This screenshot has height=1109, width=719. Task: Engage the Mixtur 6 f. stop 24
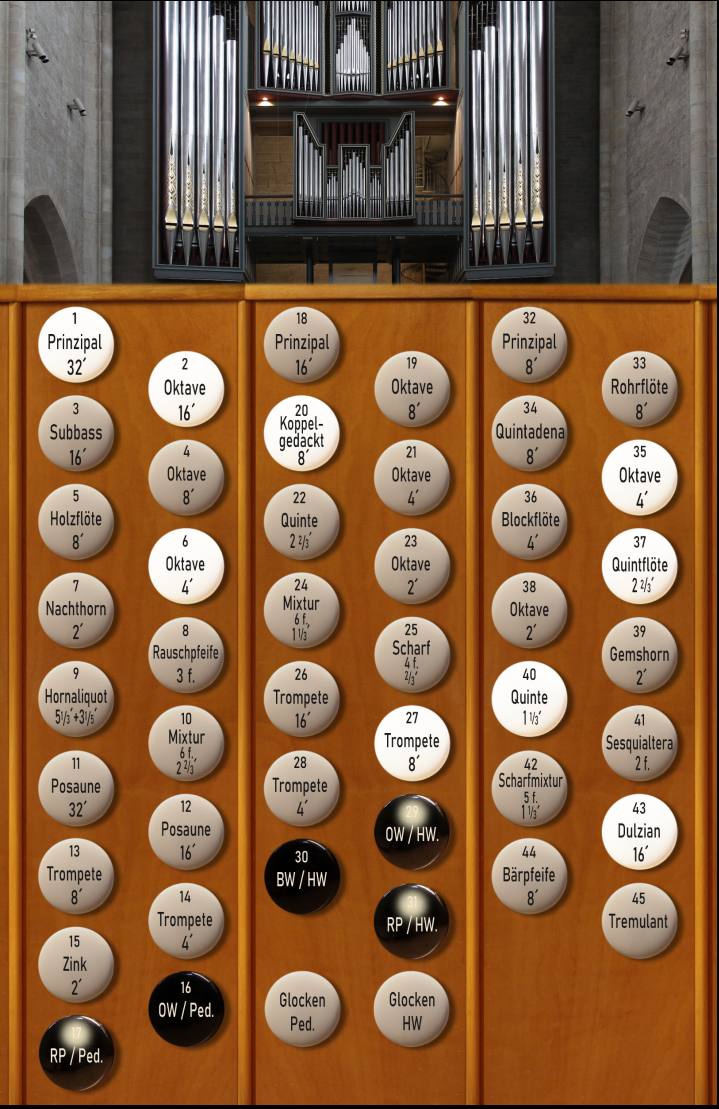click(302, 610)
